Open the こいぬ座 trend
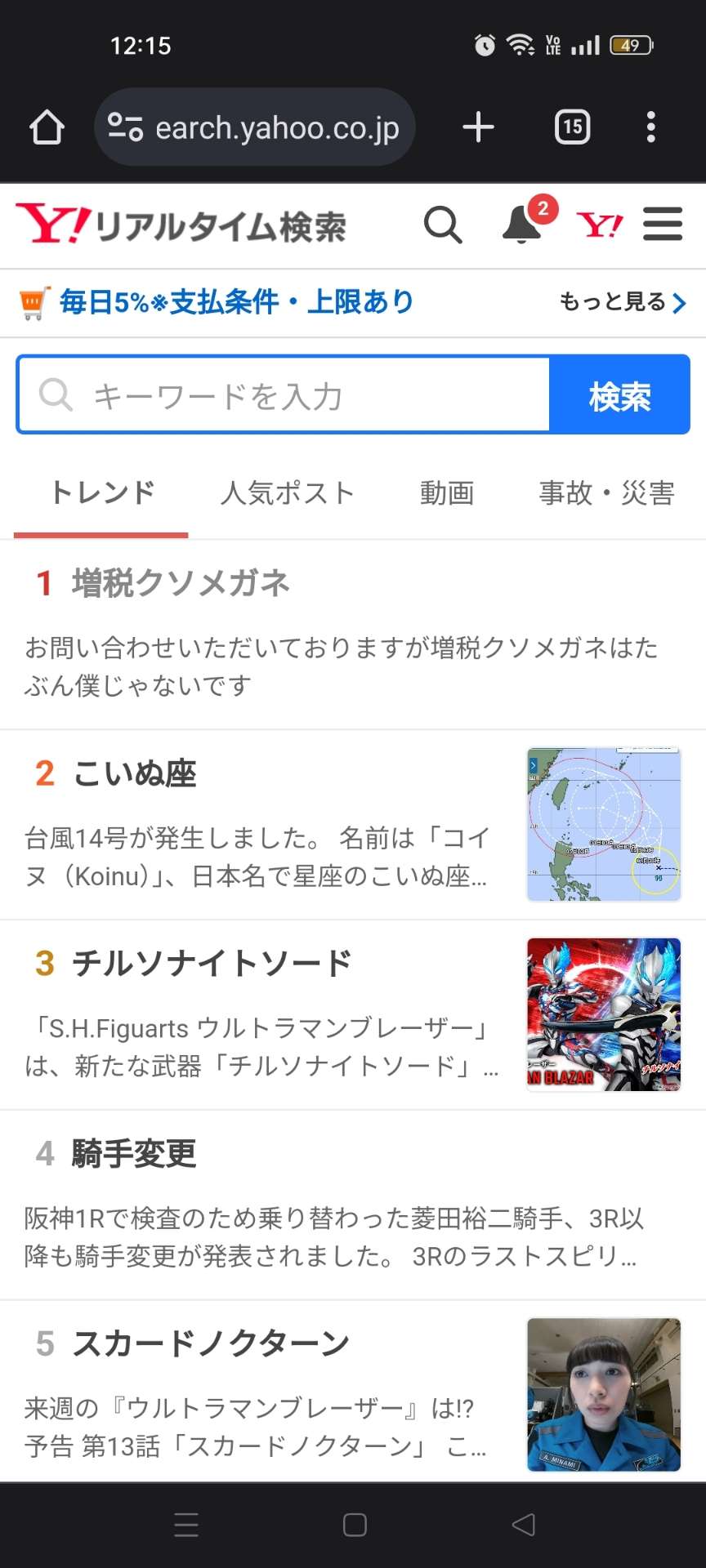Viewport: 706px width, 1568px height. [135, 773]
